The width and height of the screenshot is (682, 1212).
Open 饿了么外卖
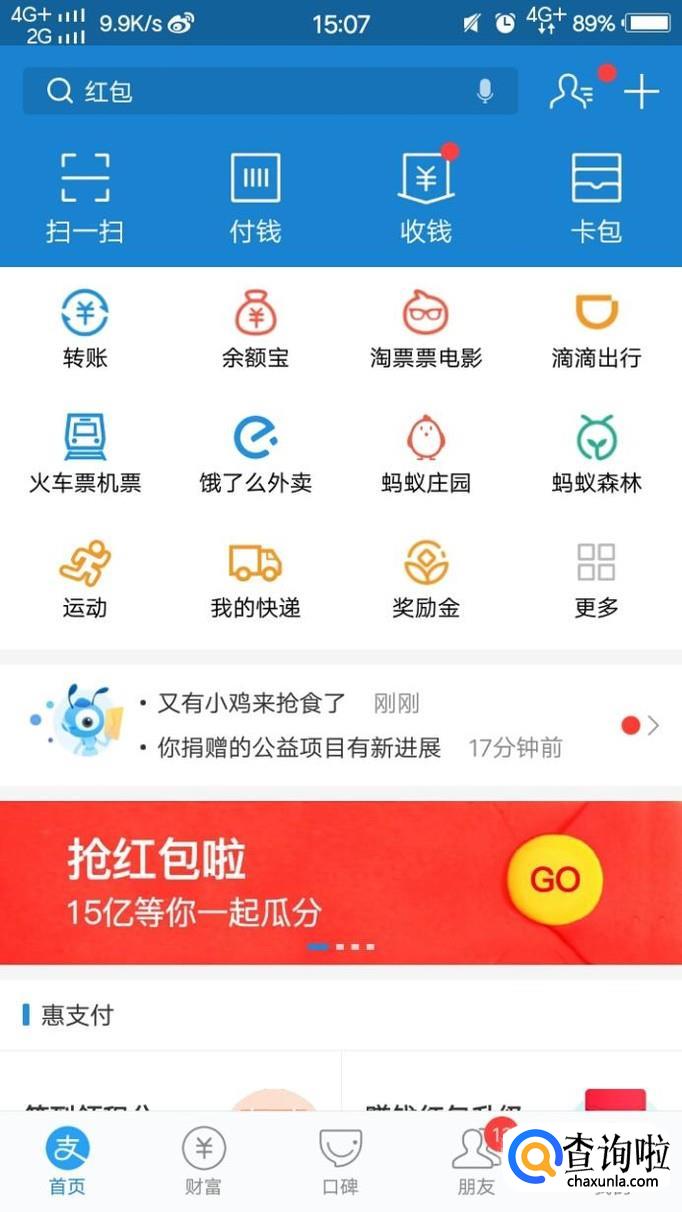255,454
